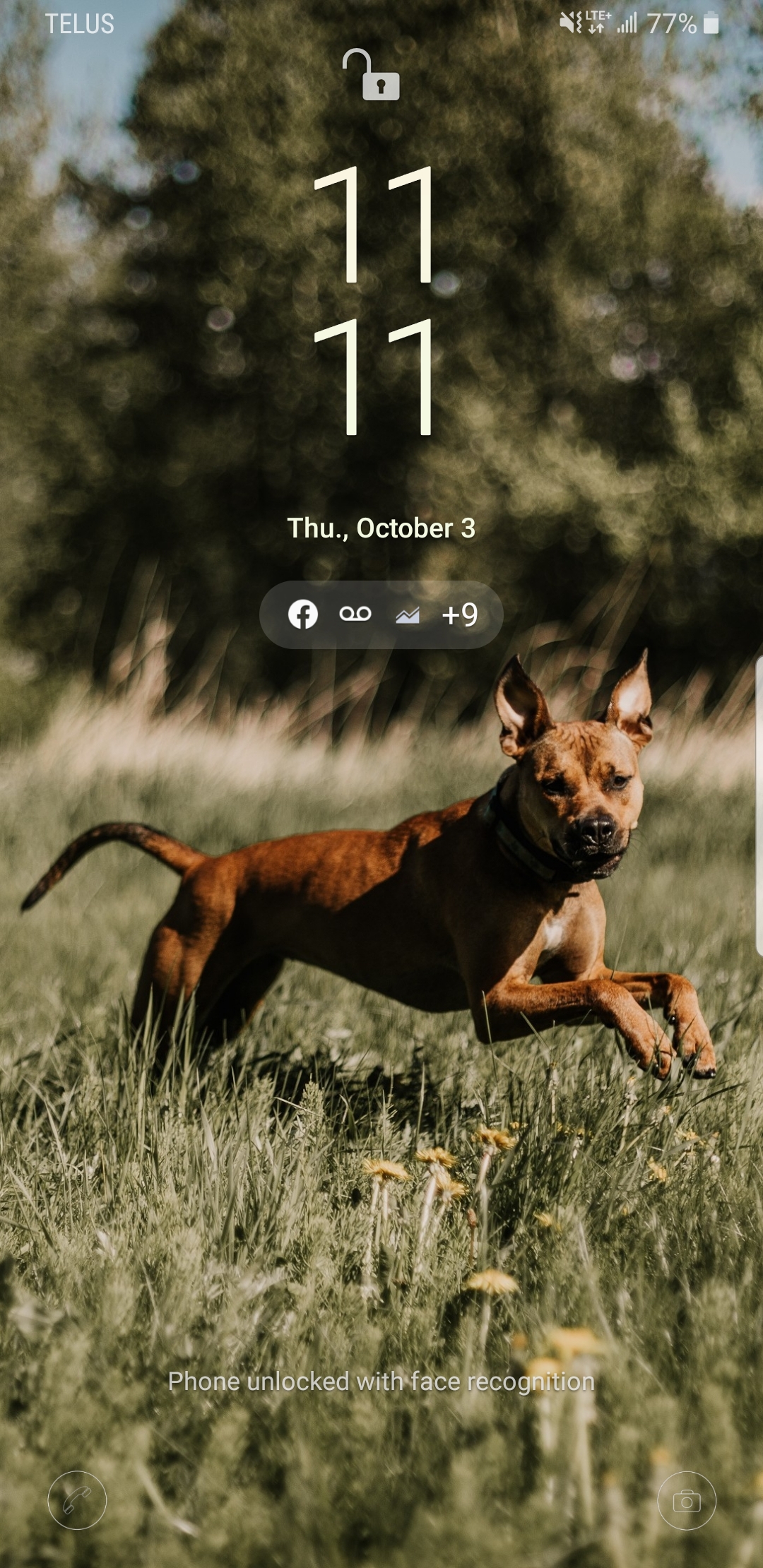Image resolution: width=763 pixels, height=1568 pixels.
Task: Expand the notification icons pill
Action: point(381,614)
